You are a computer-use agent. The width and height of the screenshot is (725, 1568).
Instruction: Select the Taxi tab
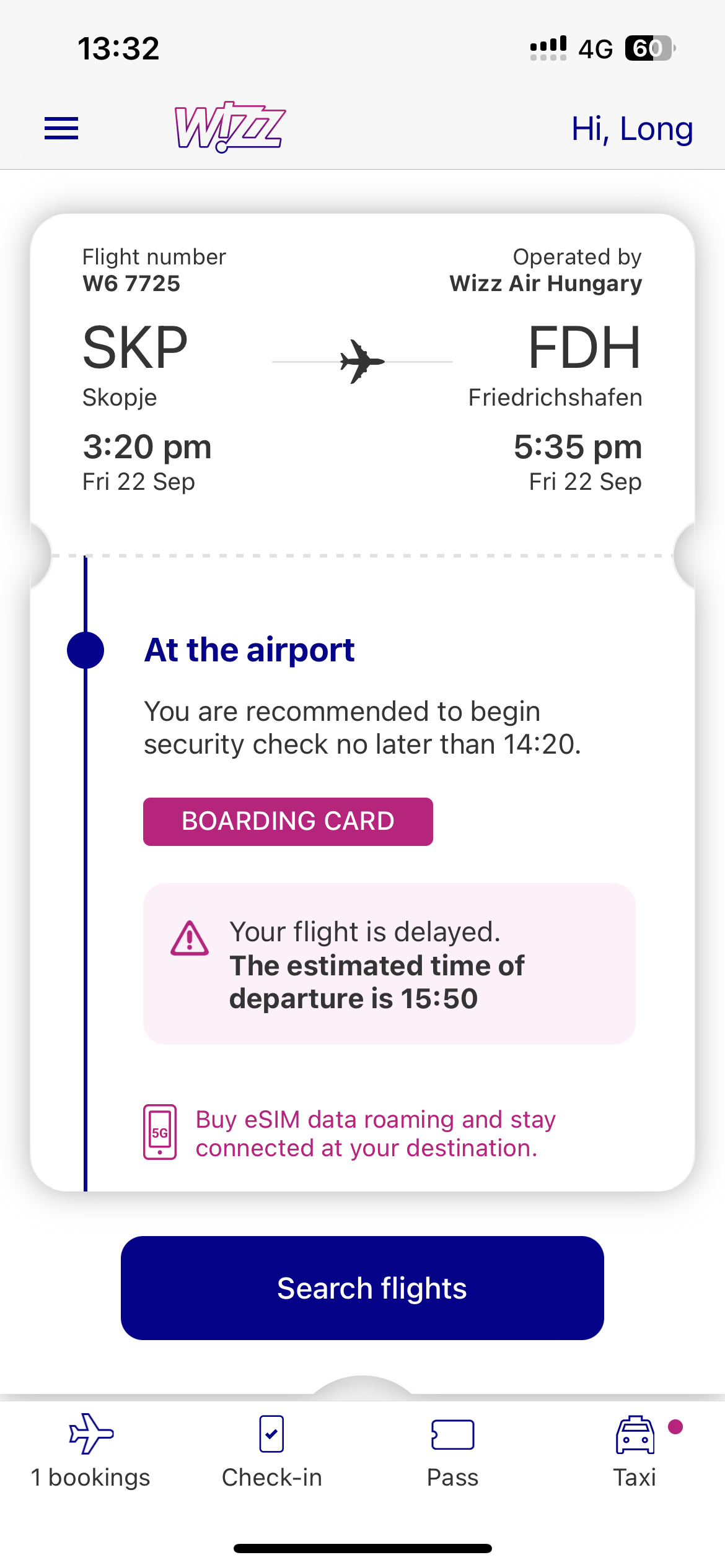[x=635, y=1451]
